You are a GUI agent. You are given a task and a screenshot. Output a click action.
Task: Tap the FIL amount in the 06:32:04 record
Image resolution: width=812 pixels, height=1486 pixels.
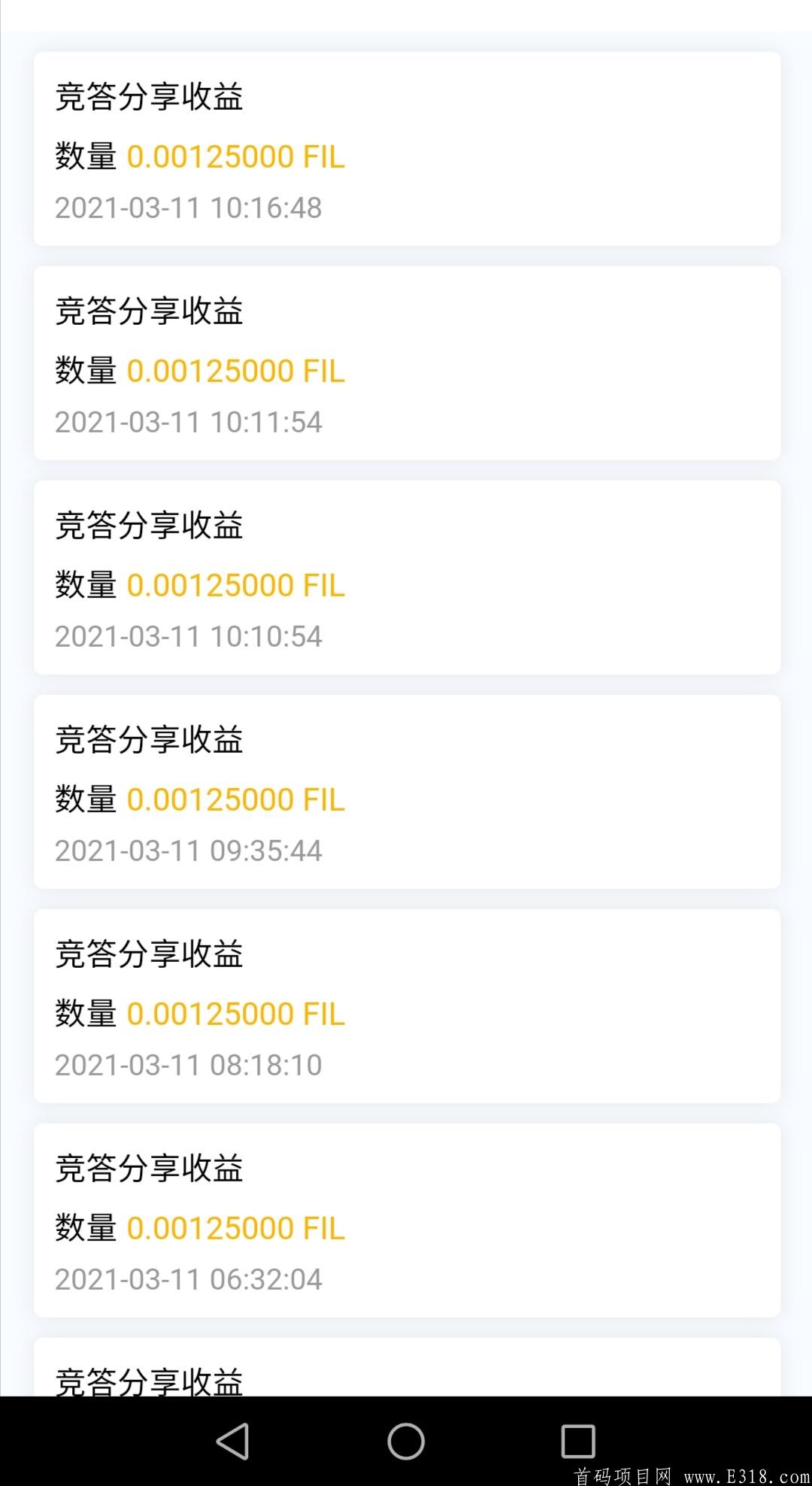point(235,1227)
